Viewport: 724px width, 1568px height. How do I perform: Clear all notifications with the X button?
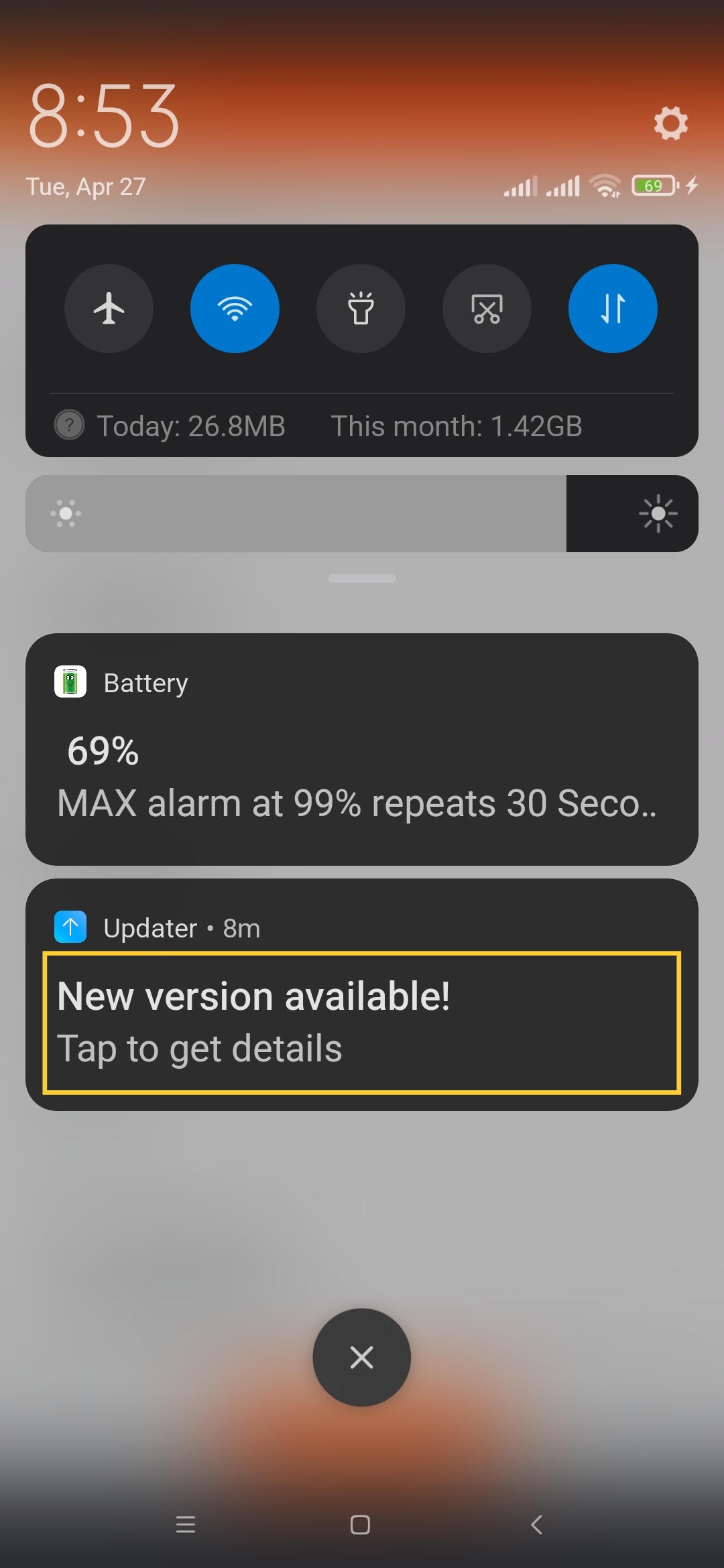(361, 1358)
